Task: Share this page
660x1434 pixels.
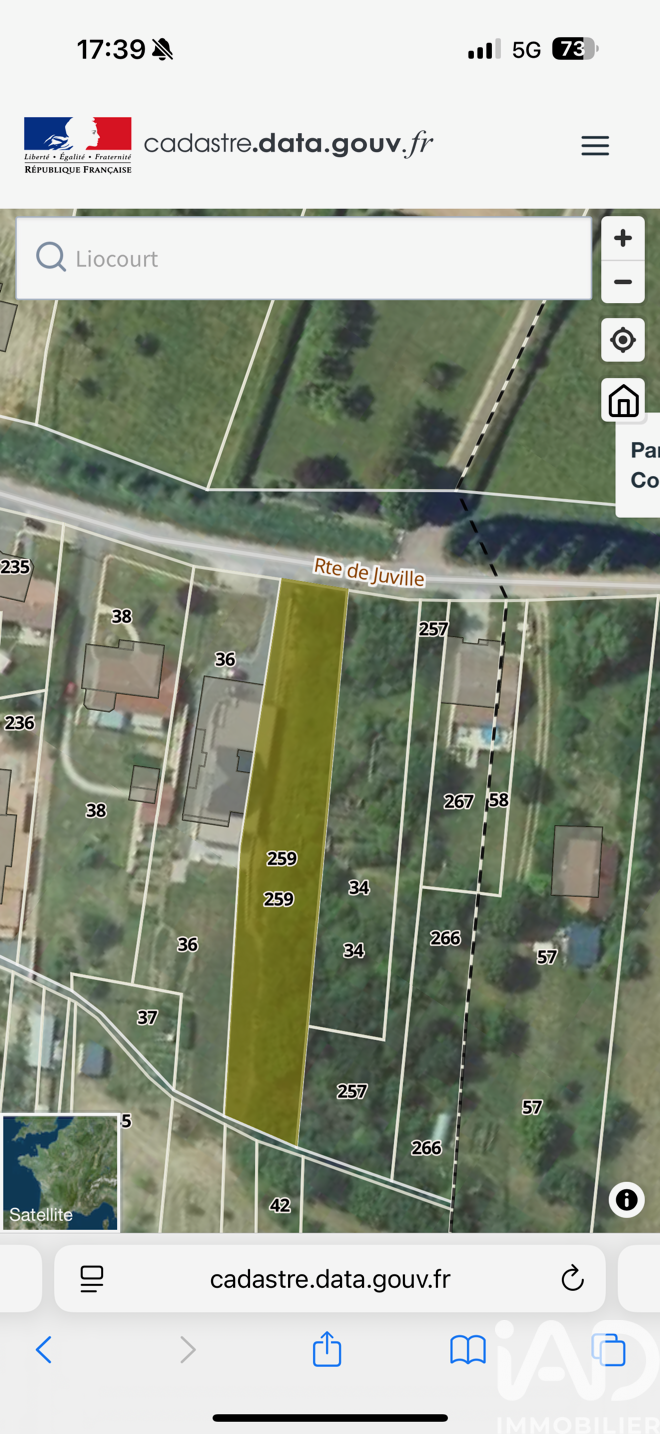Action: pos(327,1350)
